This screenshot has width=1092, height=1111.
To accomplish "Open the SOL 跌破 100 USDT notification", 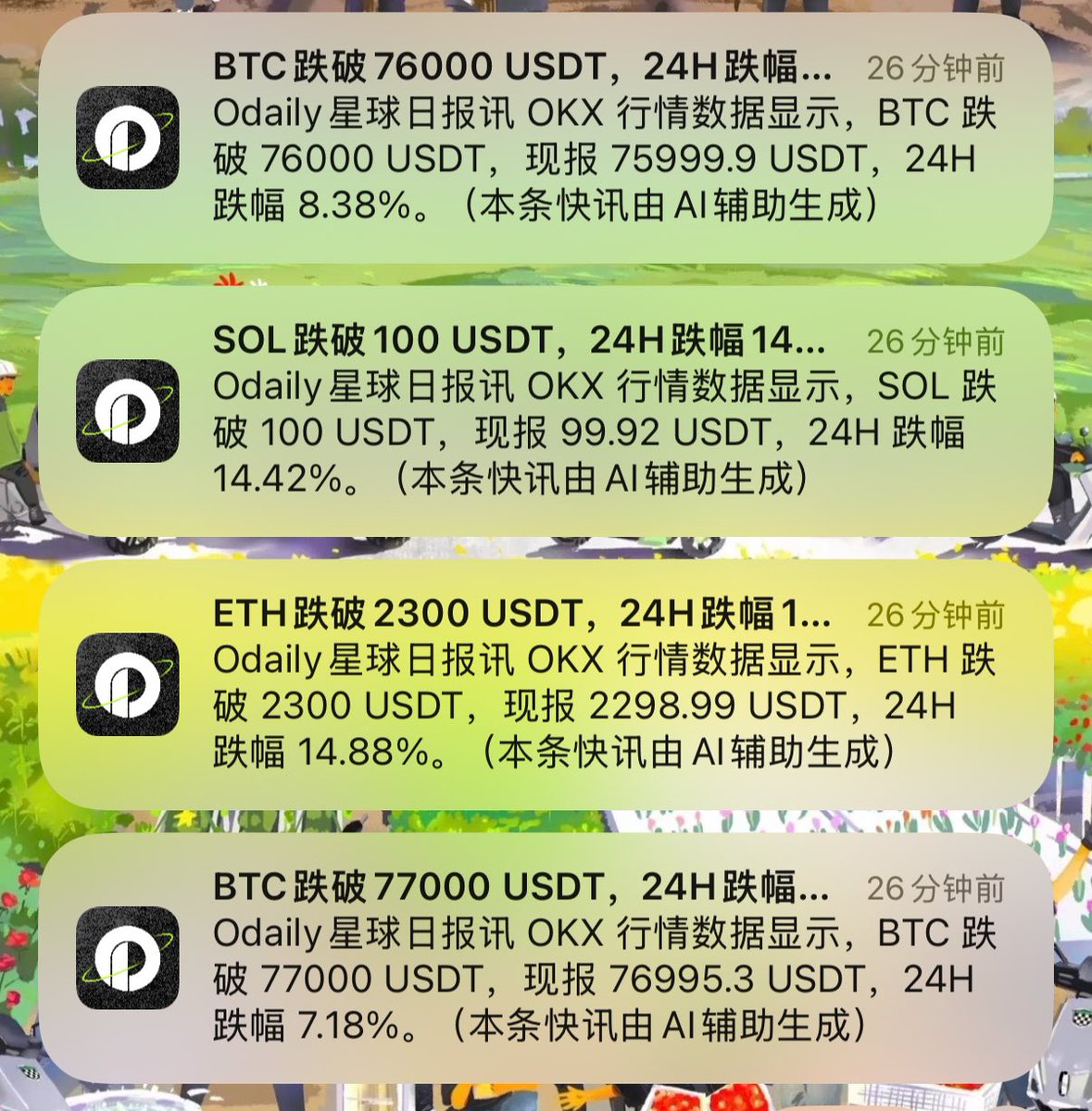I will [546, 410].
